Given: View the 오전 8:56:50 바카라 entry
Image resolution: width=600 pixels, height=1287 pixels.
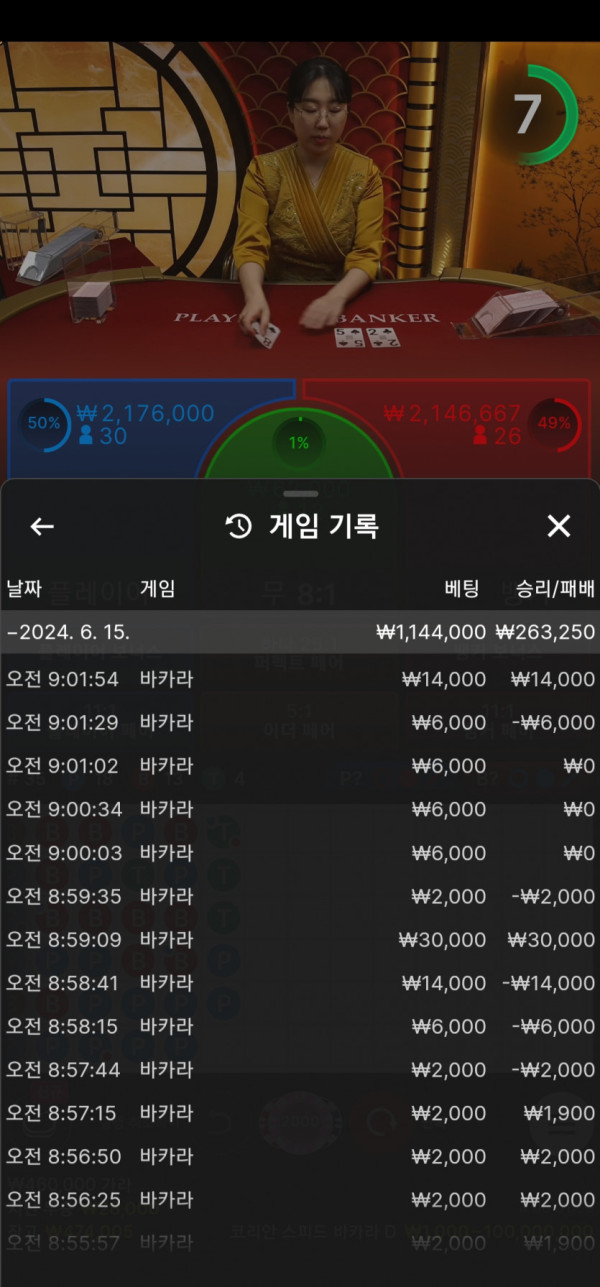Looking at the screenshot, I should tap(300, 1157).
